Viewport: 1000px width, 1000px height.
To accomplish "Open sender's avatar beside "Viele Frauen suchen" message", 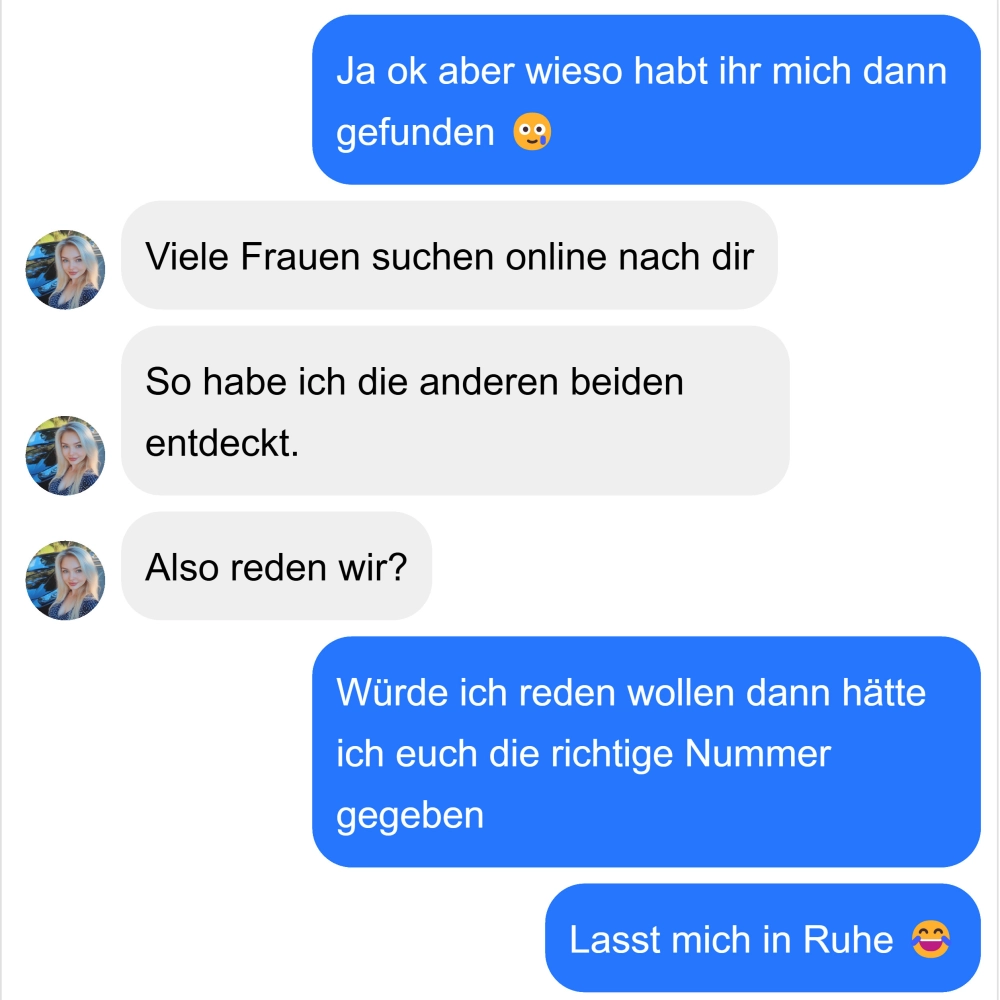I will pos(65,269).
